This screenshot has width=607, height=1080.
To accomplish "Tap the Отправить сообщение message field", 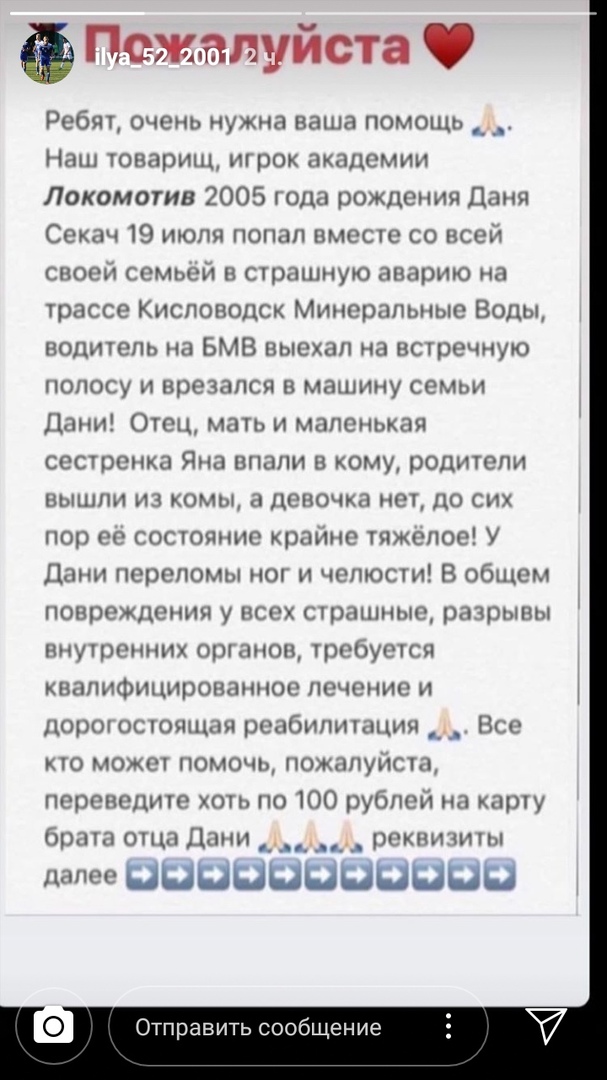I will (258, 1028).
